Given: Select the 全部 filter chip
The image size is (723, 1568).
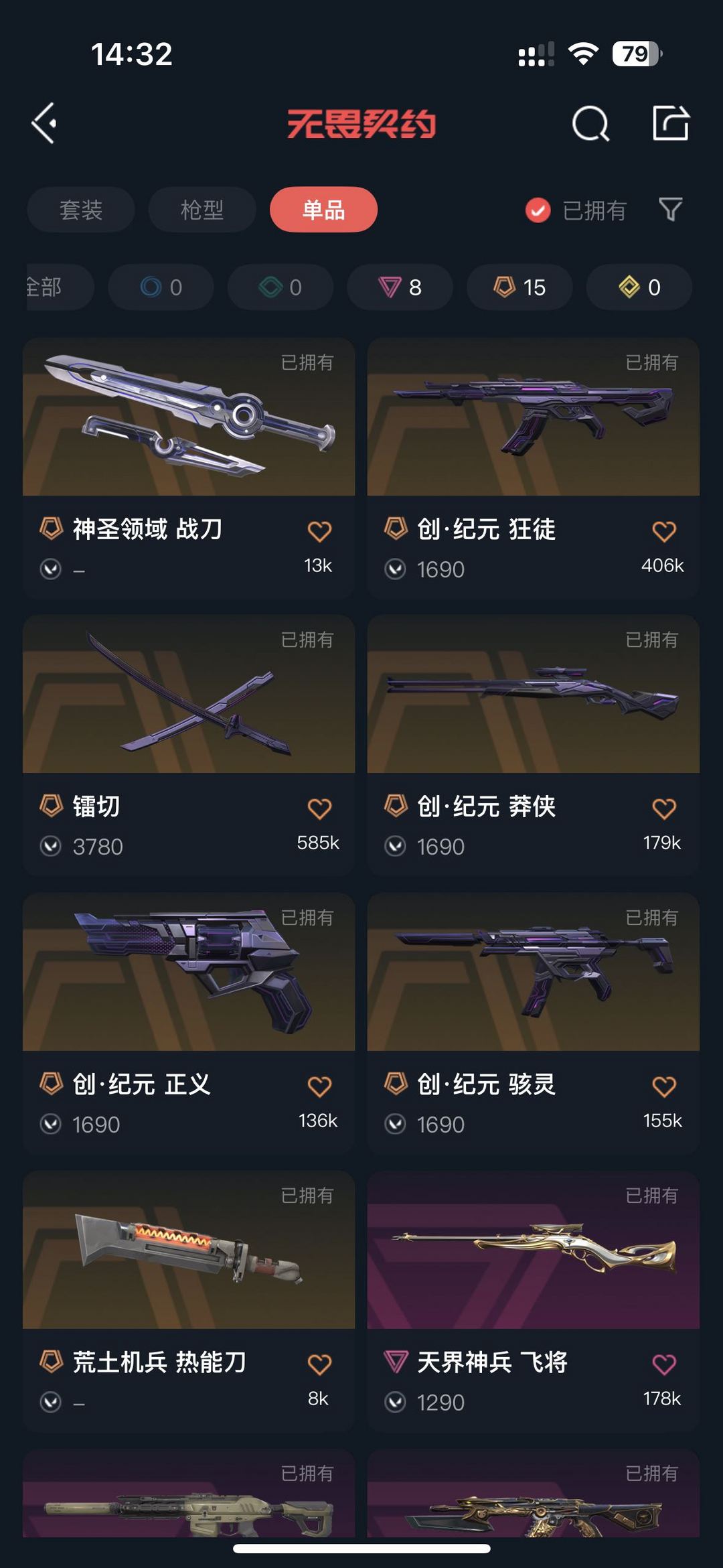Looking at the screenshot, I should coord(59,287).
